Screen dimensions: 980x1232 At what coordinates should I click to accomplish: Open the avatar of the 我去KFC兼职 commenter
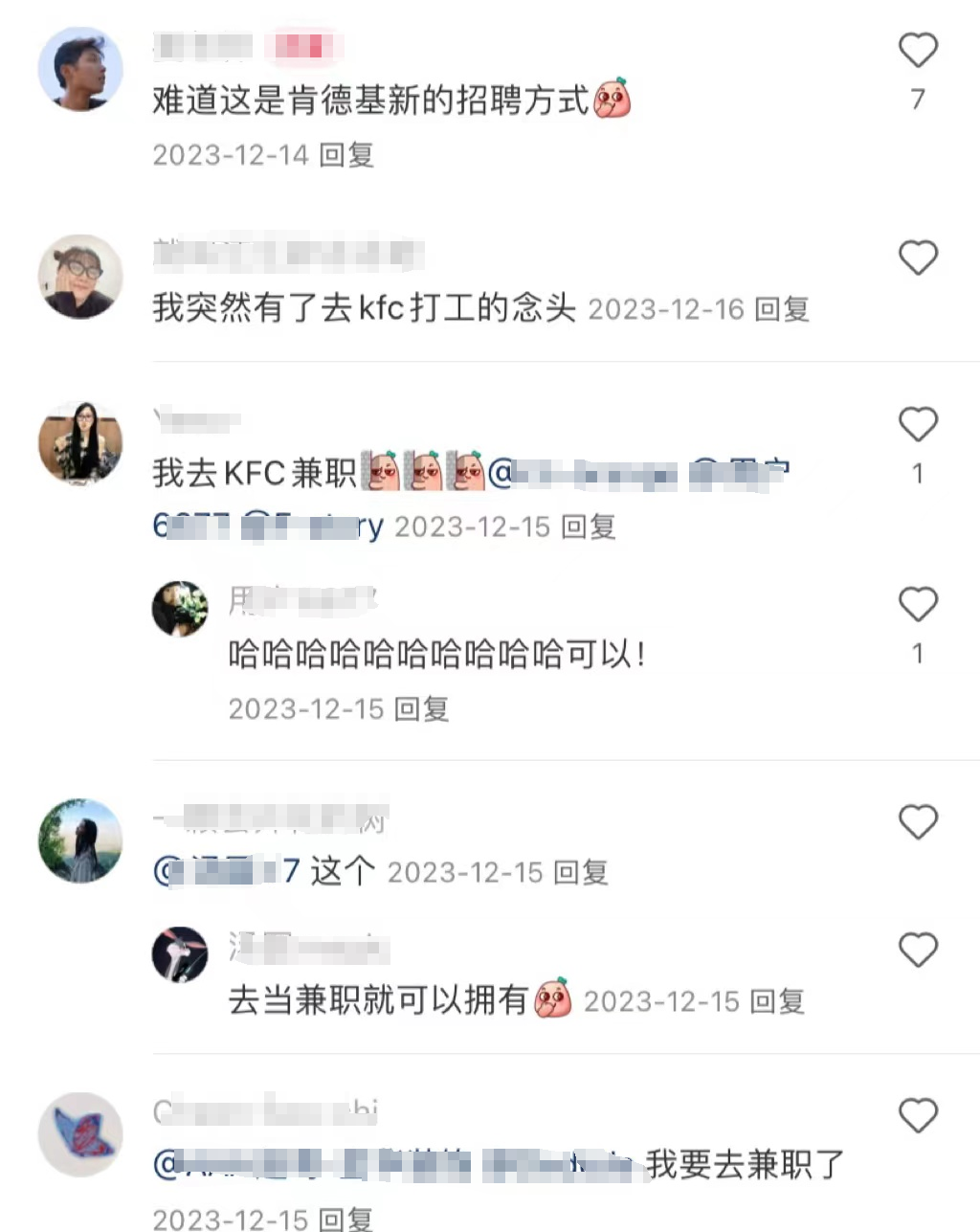click(x=80, y=443)
